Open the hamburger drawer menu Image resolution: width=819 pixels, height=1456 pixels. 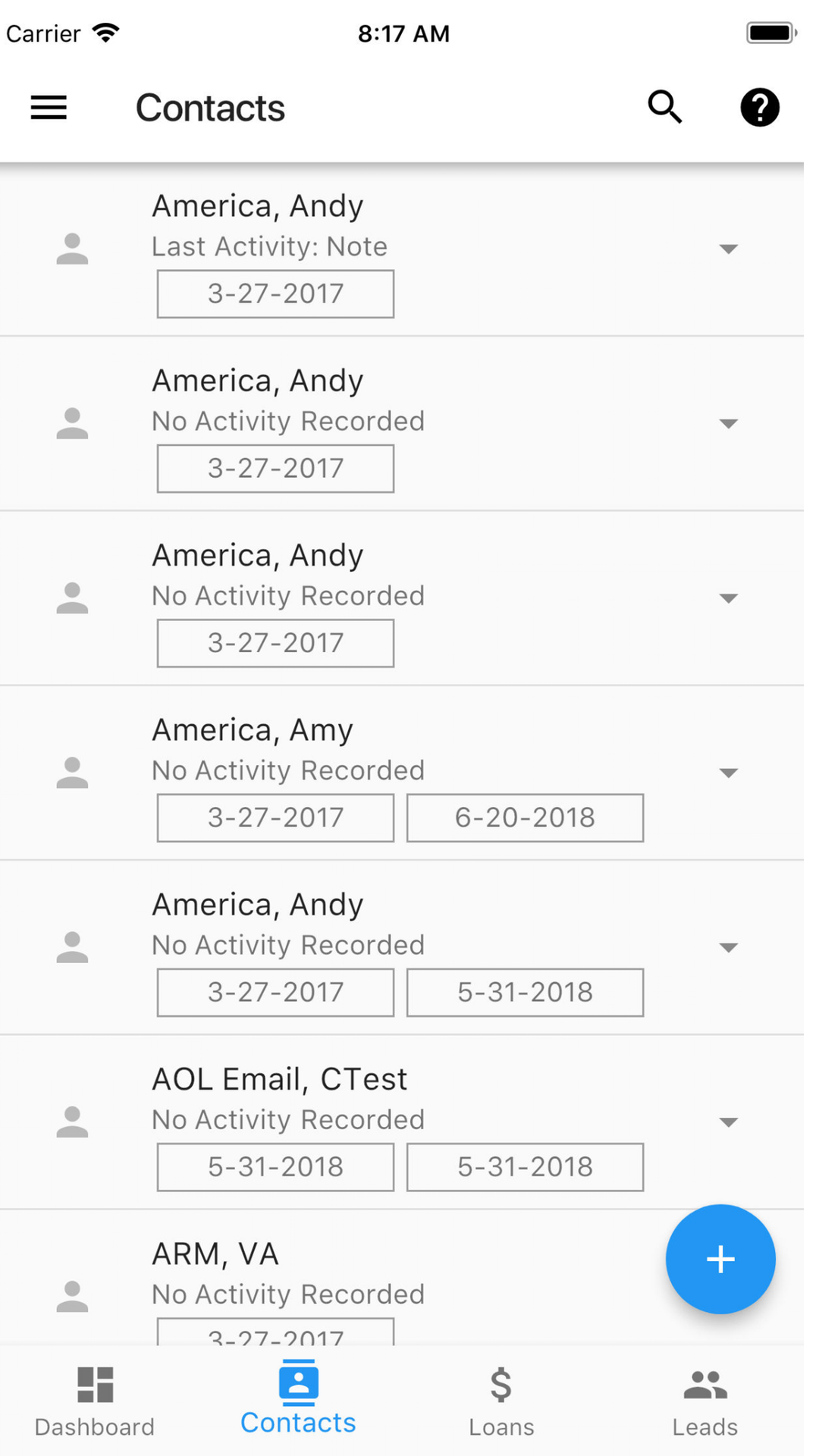point(49,108)
